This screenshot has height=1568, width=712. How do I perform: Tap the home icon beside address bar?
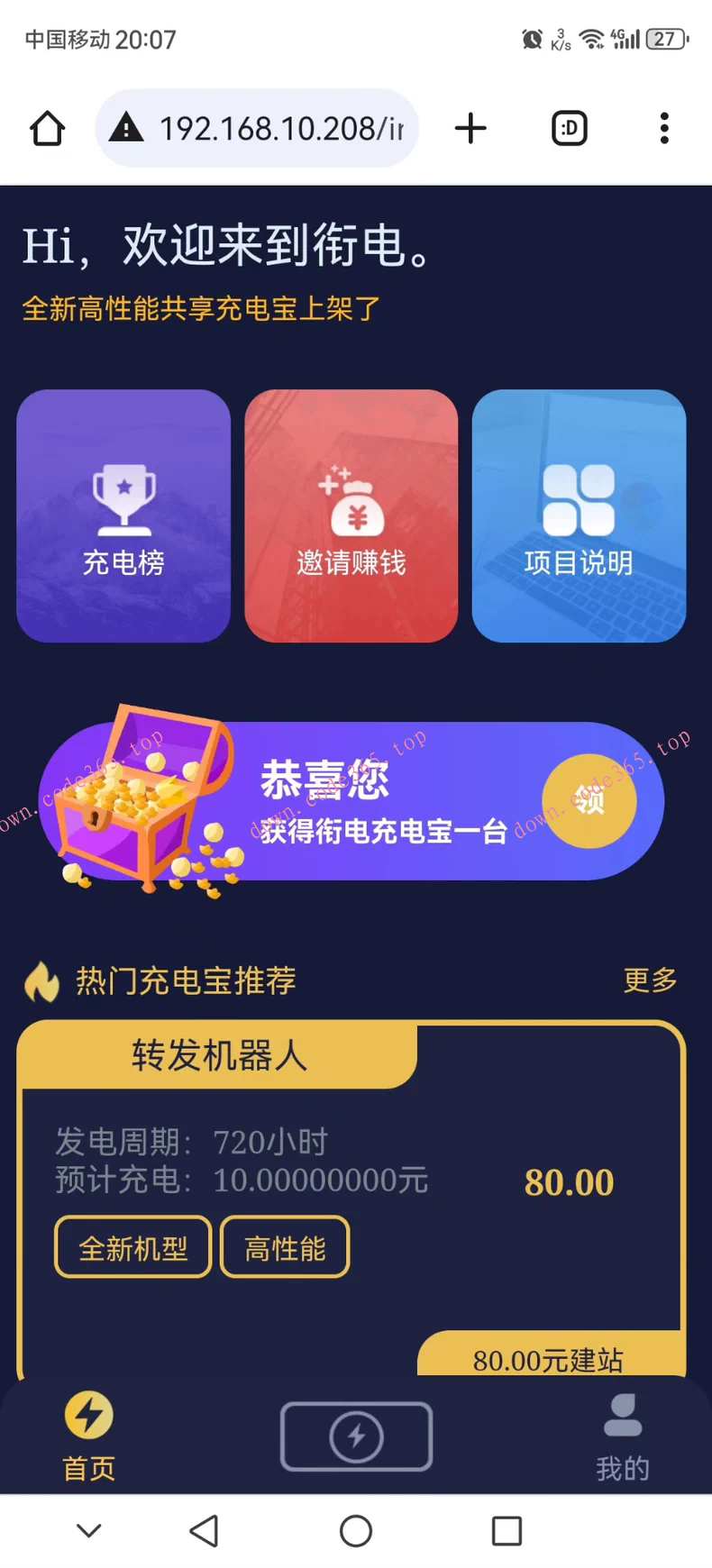[x=47, y=128]
